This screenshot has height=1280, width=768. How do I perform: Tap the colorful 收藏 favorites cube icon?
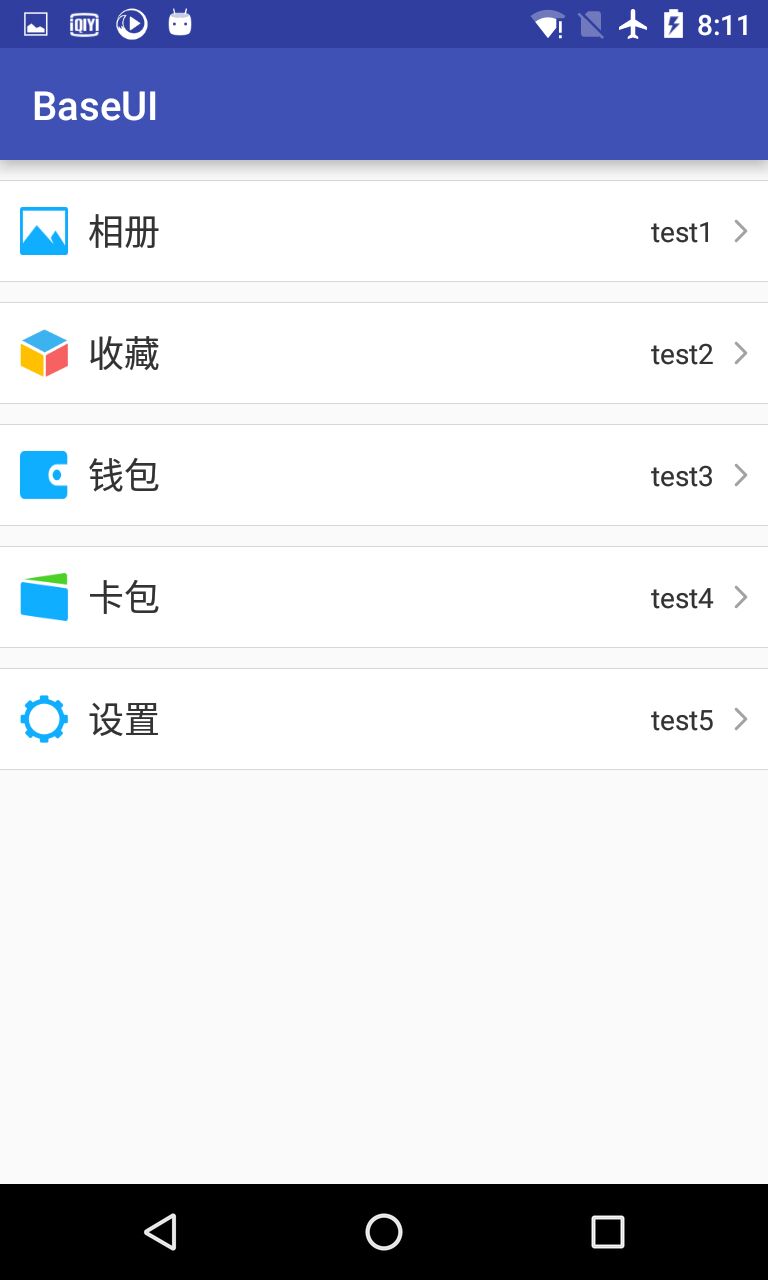coord(43,353)
